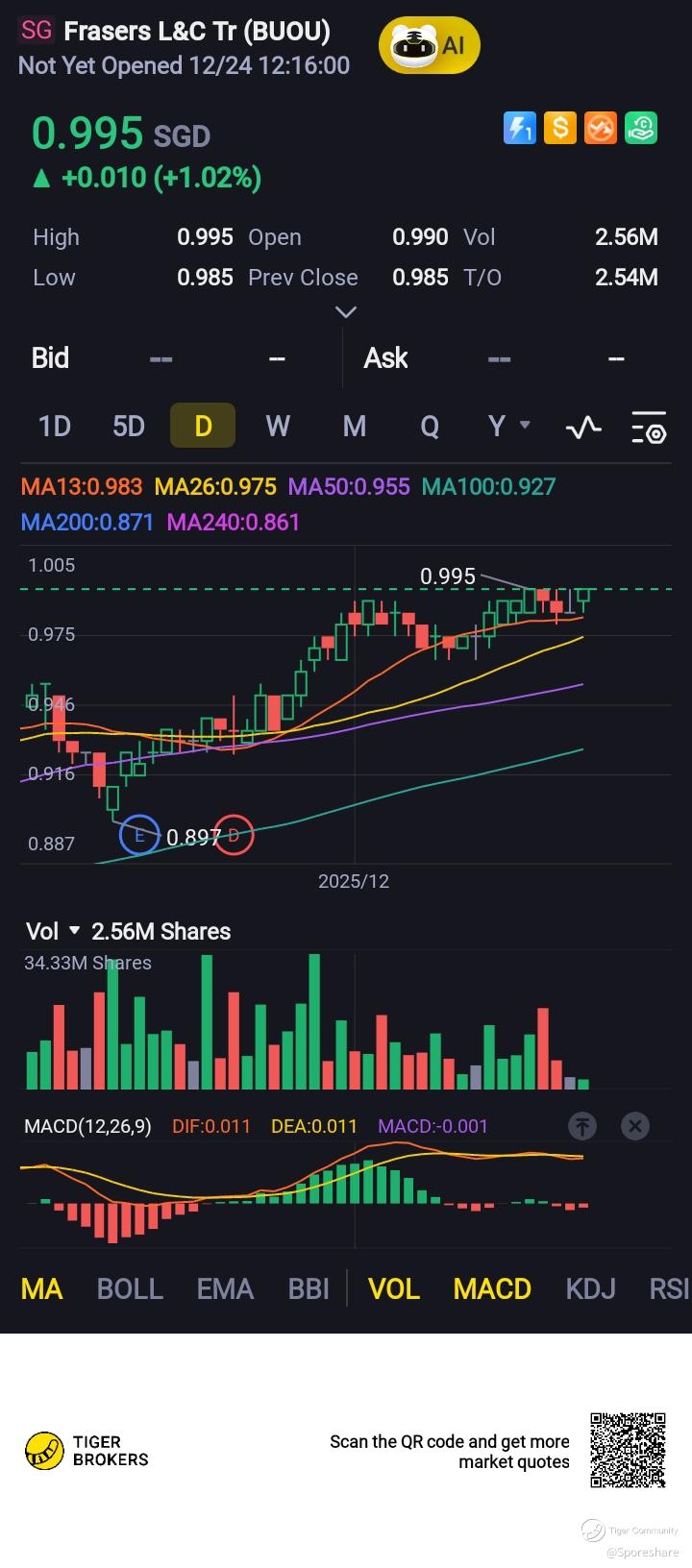Expand the quote details chevron
692x1568 pixels.
[345, 311]
